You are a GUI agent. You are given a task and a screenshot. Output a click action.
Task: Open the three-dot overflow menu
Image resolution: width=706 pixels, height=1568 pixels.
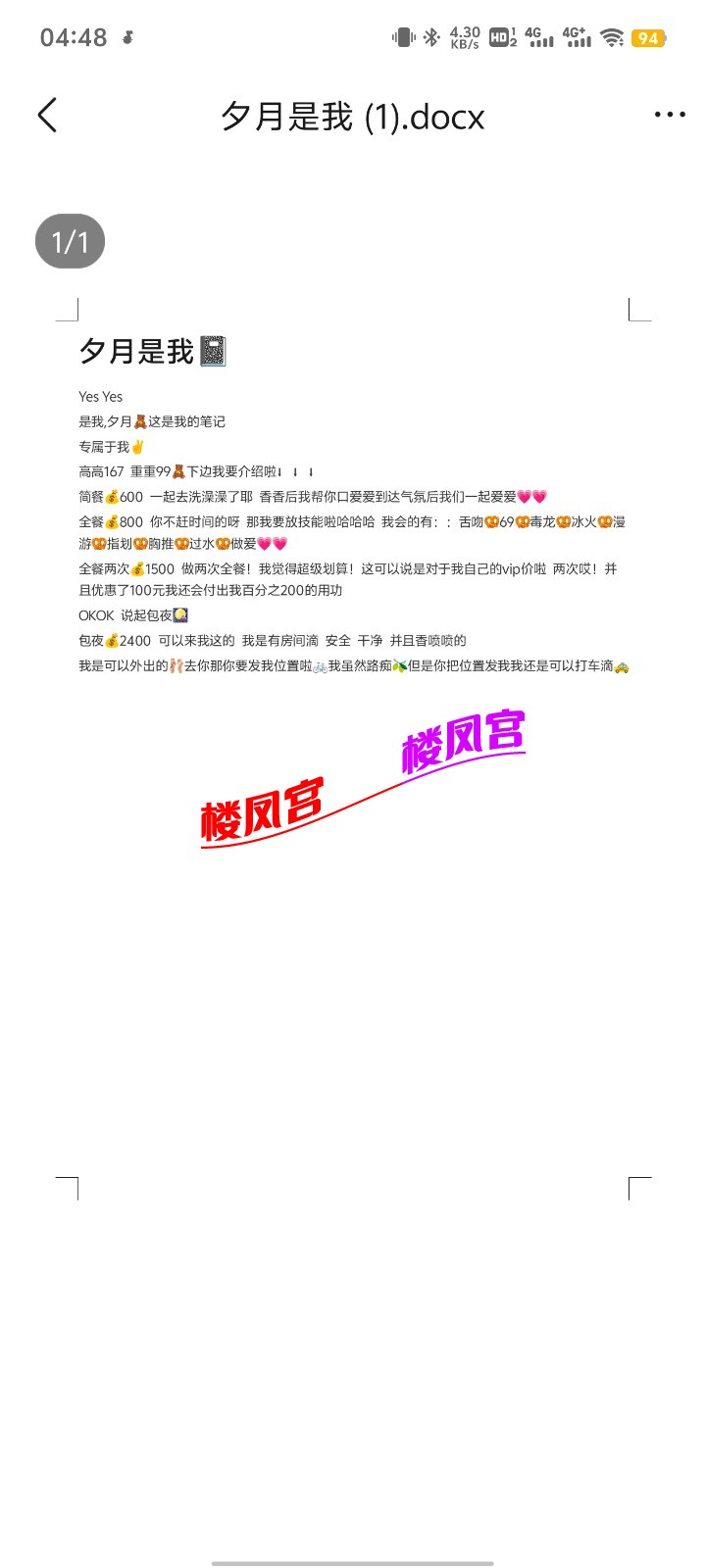[x=670, y=116]
